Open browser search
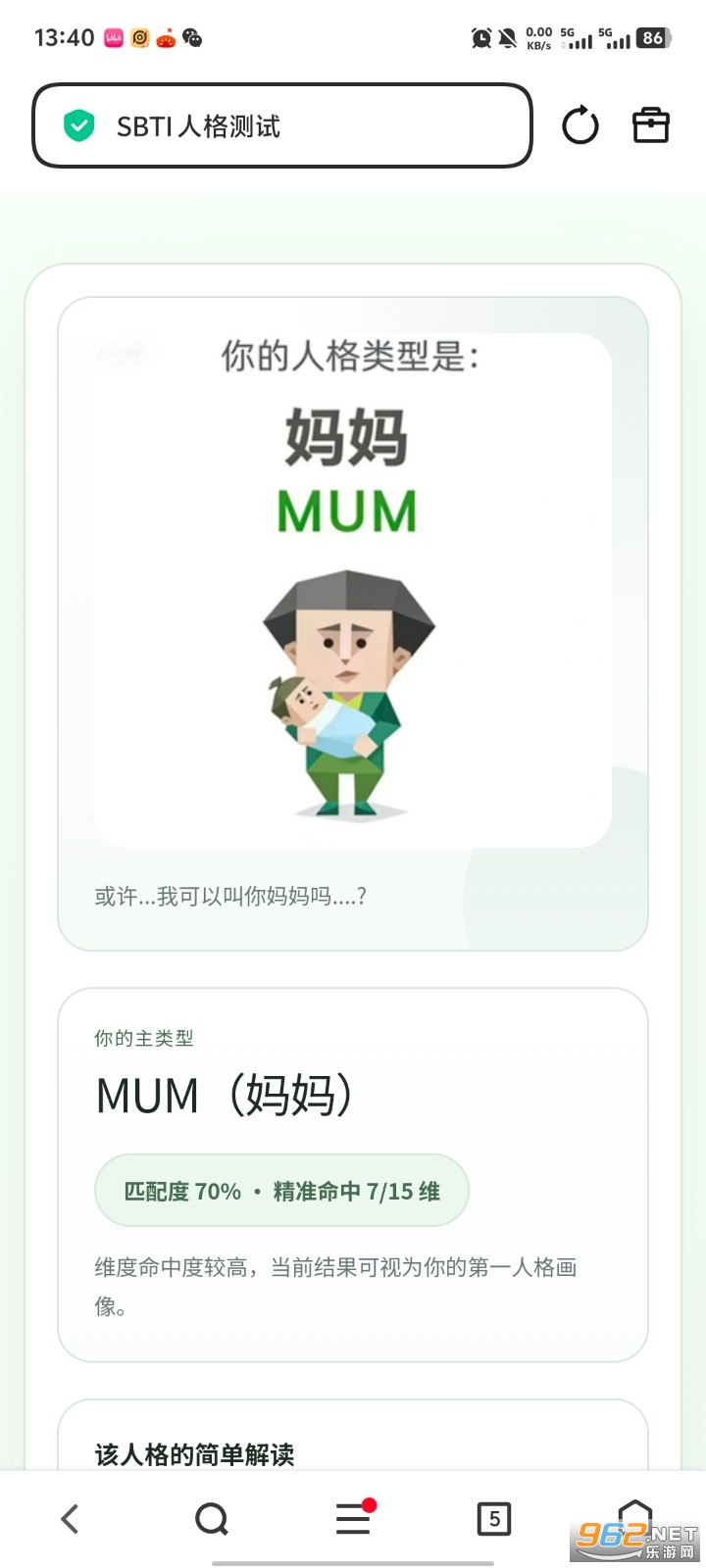This screenshot has height=1568, width=706. click(x=211, y=1519)
